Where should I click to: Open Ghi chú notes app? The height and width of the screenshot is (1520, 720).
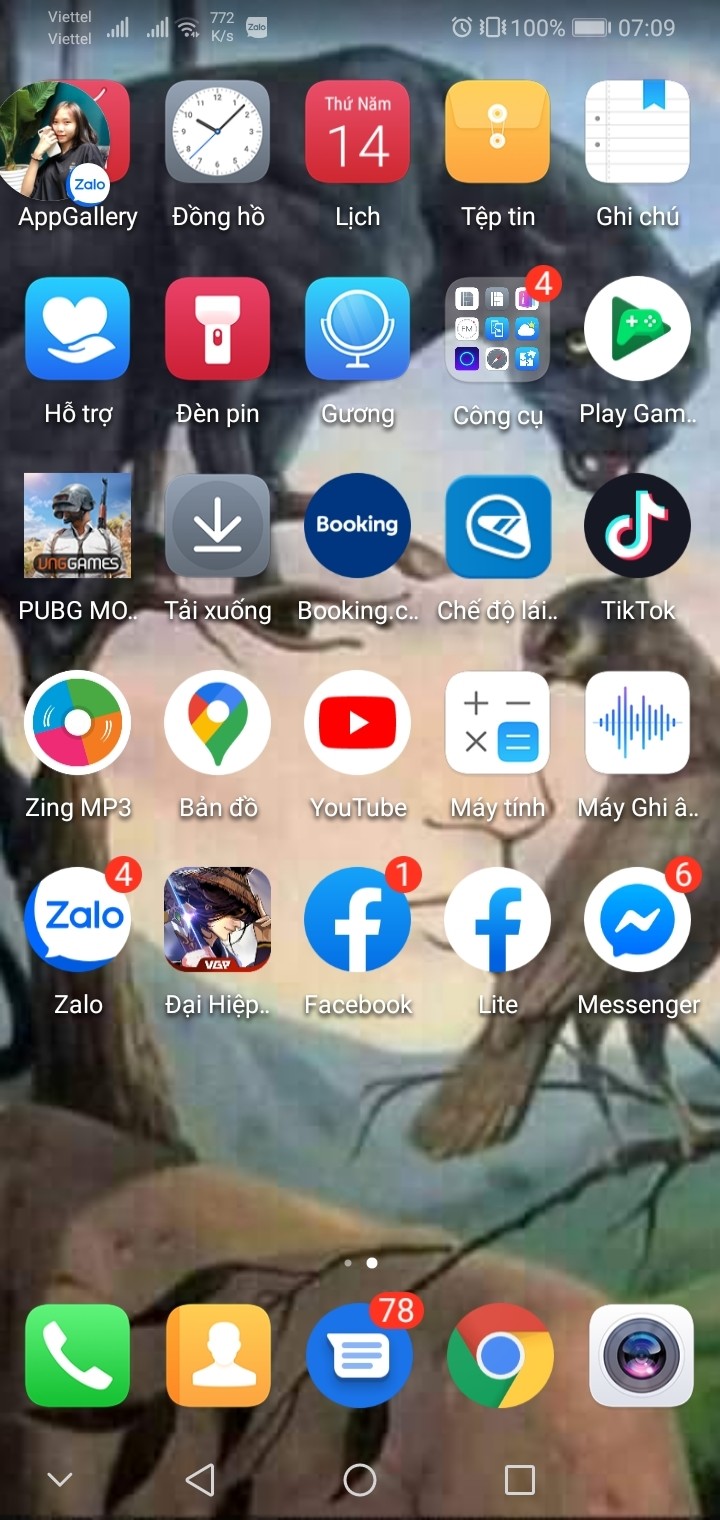tap(637, 132)
